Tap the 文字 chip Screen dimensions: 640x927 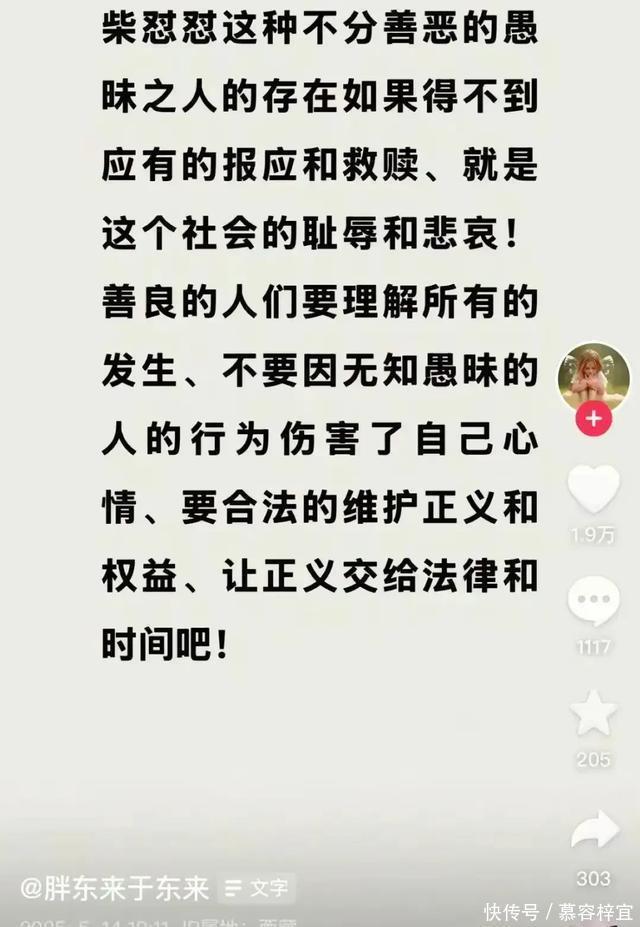click(x=258, y=887)
